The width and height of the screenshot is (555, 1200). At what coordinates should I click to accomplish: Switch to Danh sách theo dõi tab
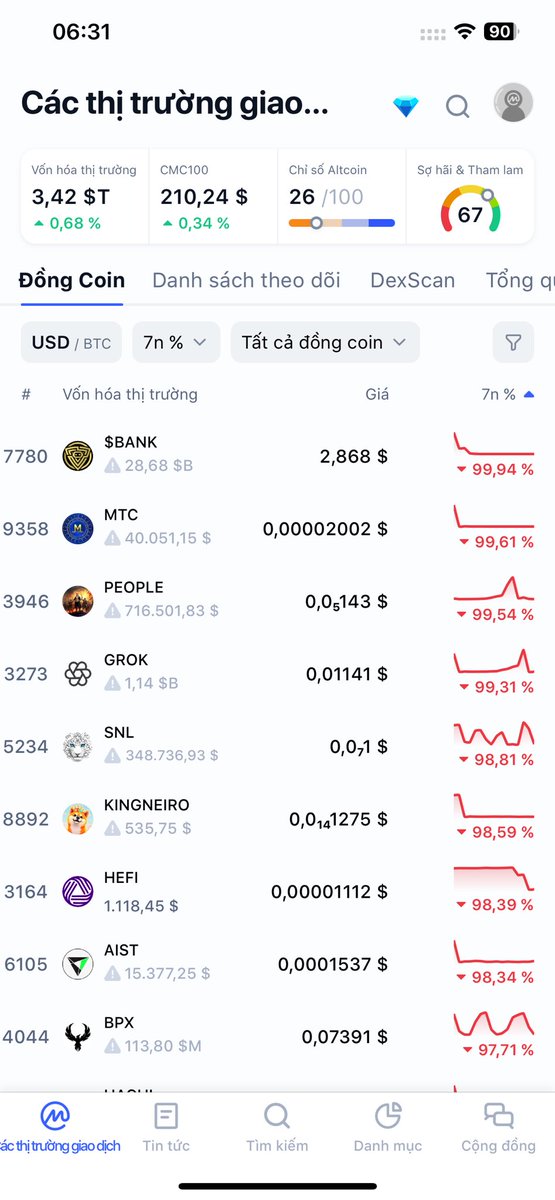pos(246,280)
